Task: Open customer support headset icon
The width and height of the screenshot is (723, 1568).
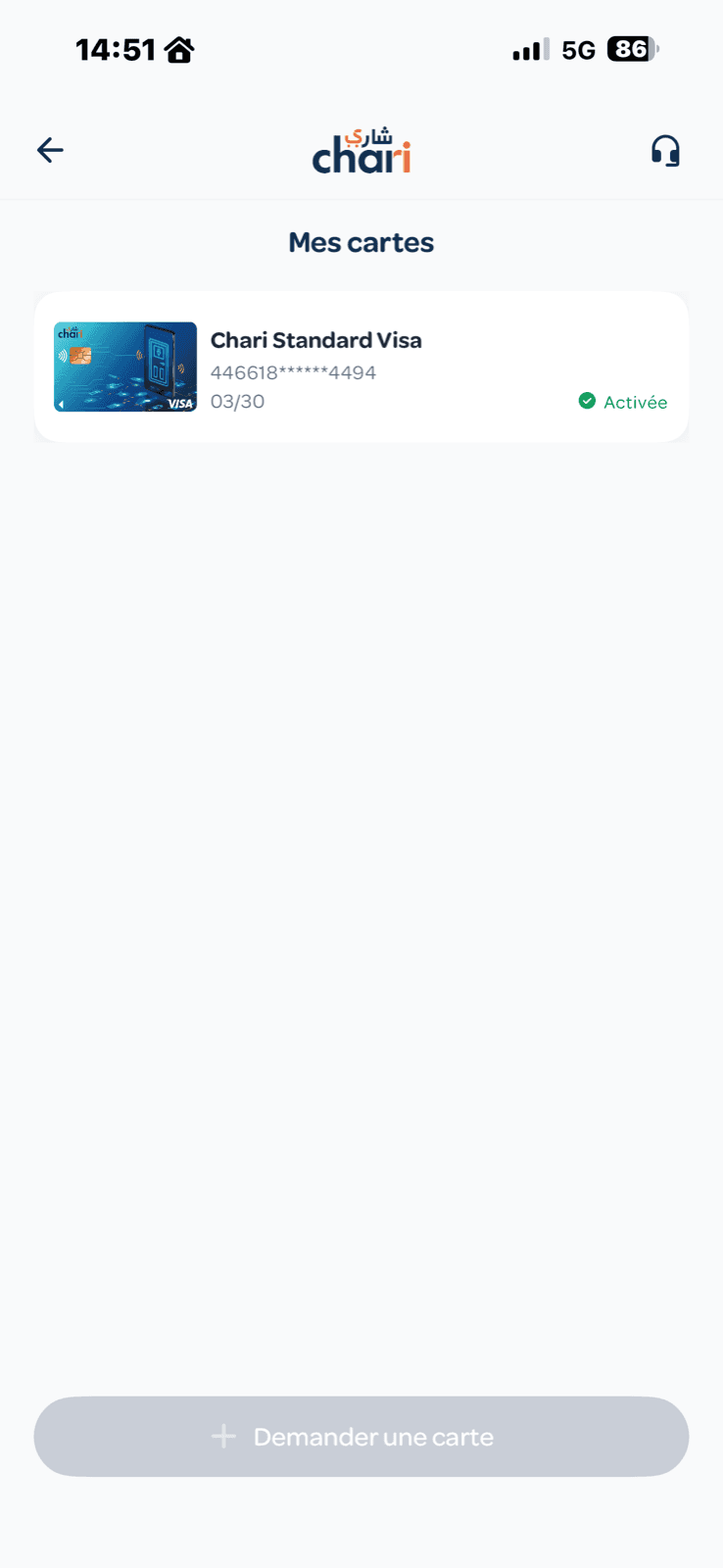Action: click(666, 151)
